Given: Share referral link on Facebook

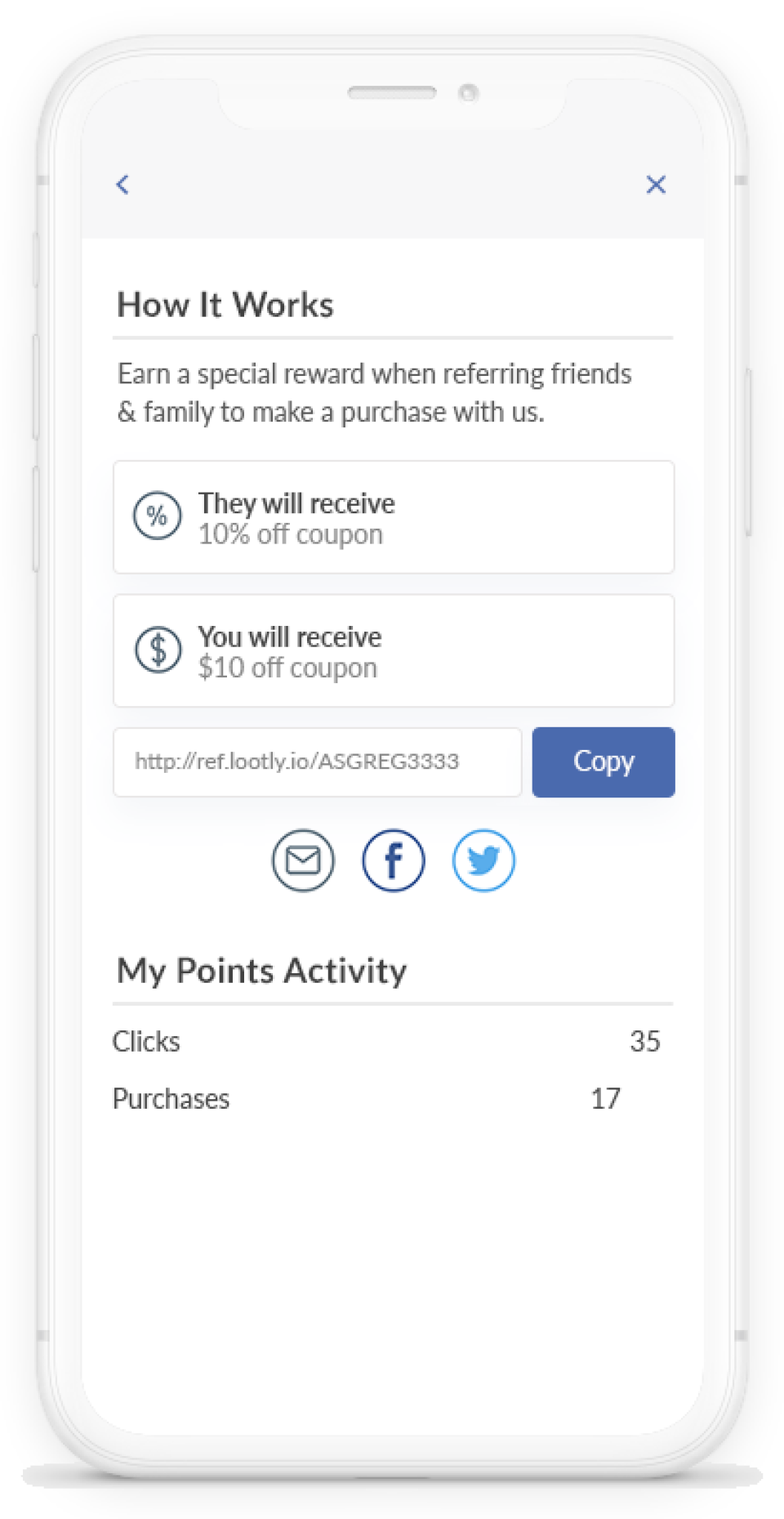Looking at the screenshot, I should pyautogui.click(x=394, y=860).
